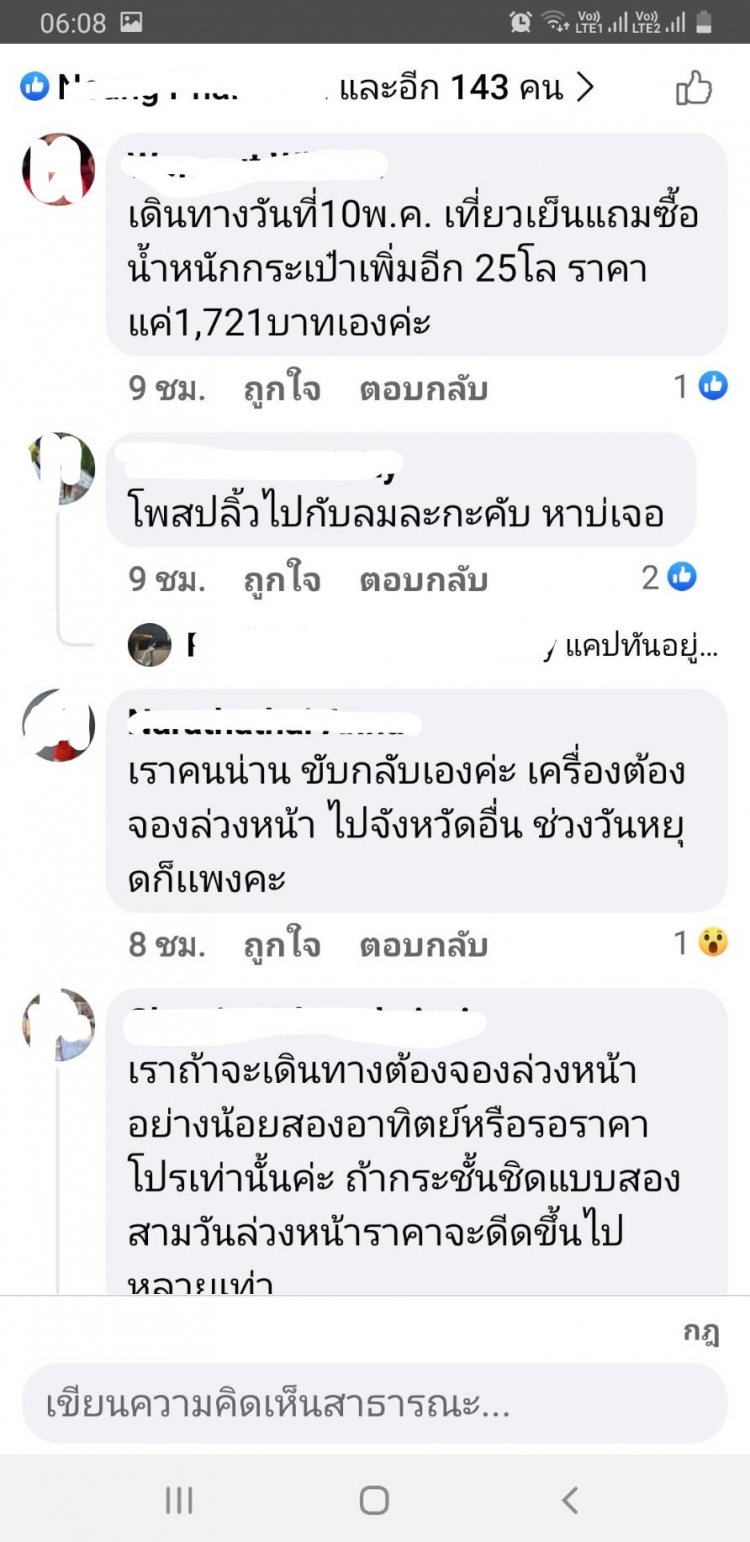The height and width of the screenshot is (1542, 750).
Task: Like the comment starting with เราคนน่าน
Action: pyautogui.click(x=281, y=945)
